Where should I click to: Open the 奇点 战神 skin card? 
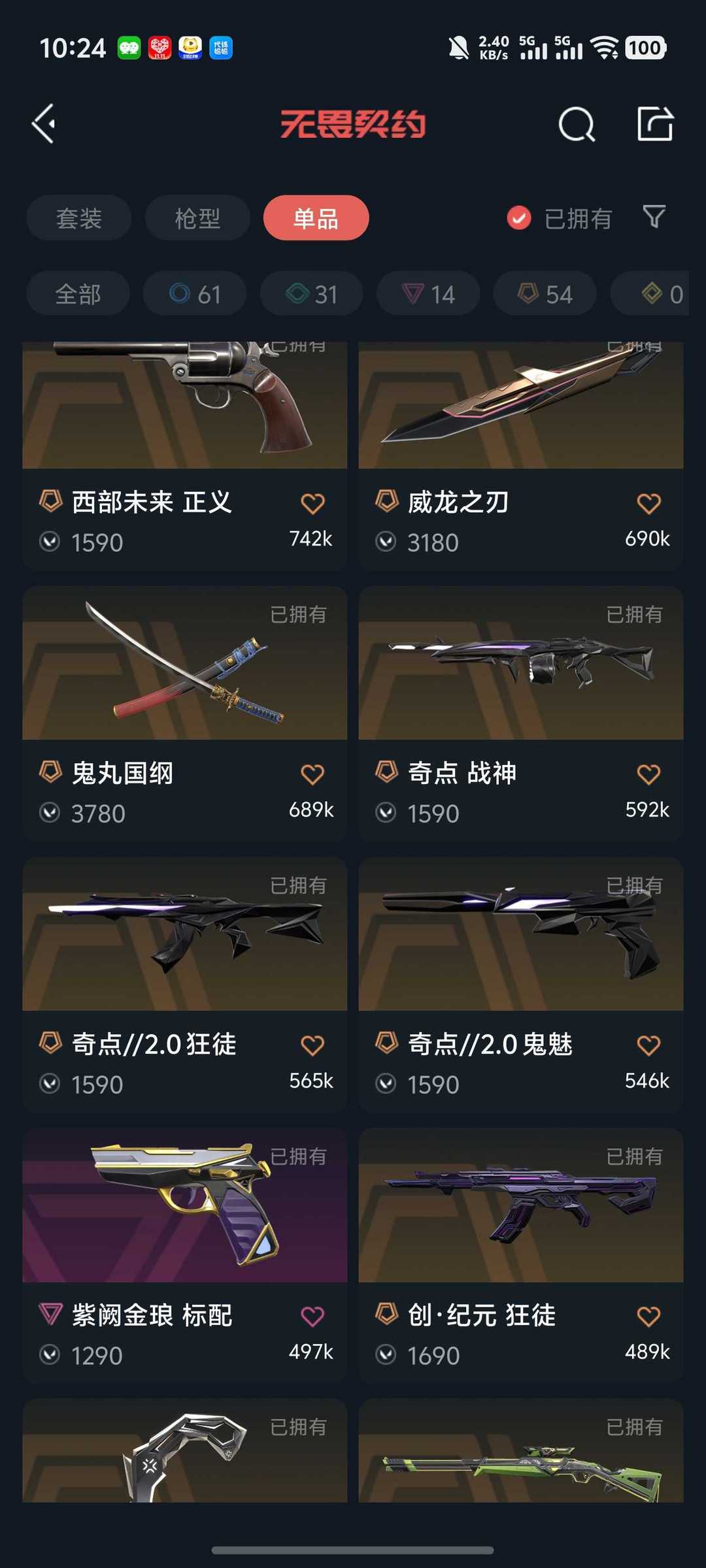[520, 712]
